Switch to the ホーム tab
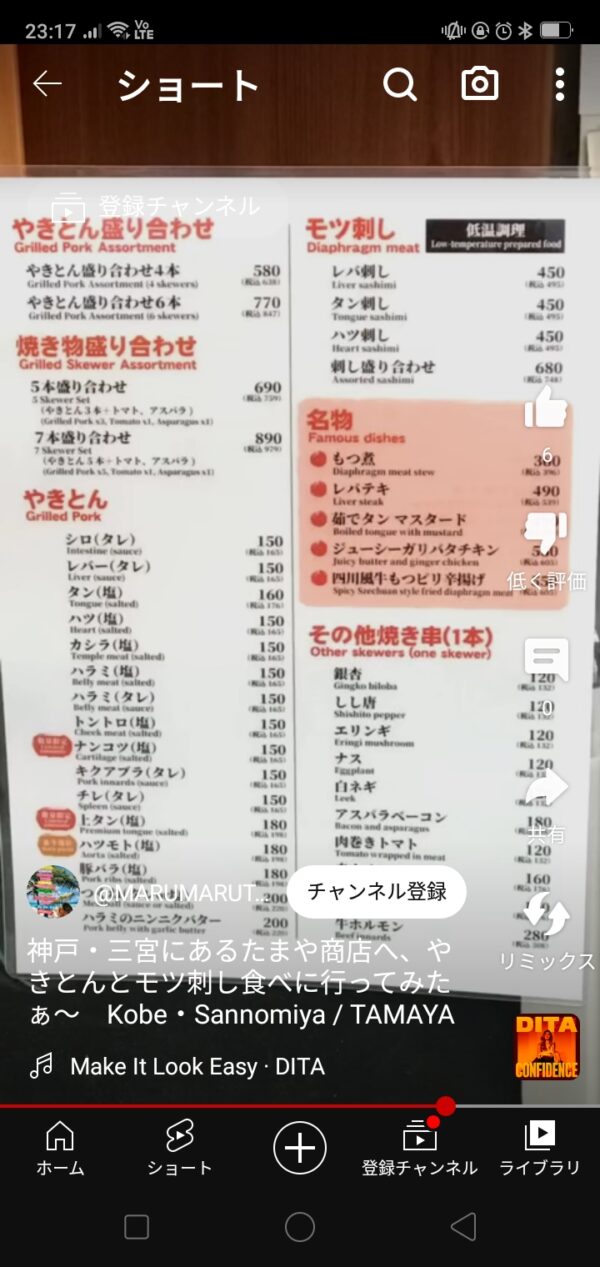 60,1147
